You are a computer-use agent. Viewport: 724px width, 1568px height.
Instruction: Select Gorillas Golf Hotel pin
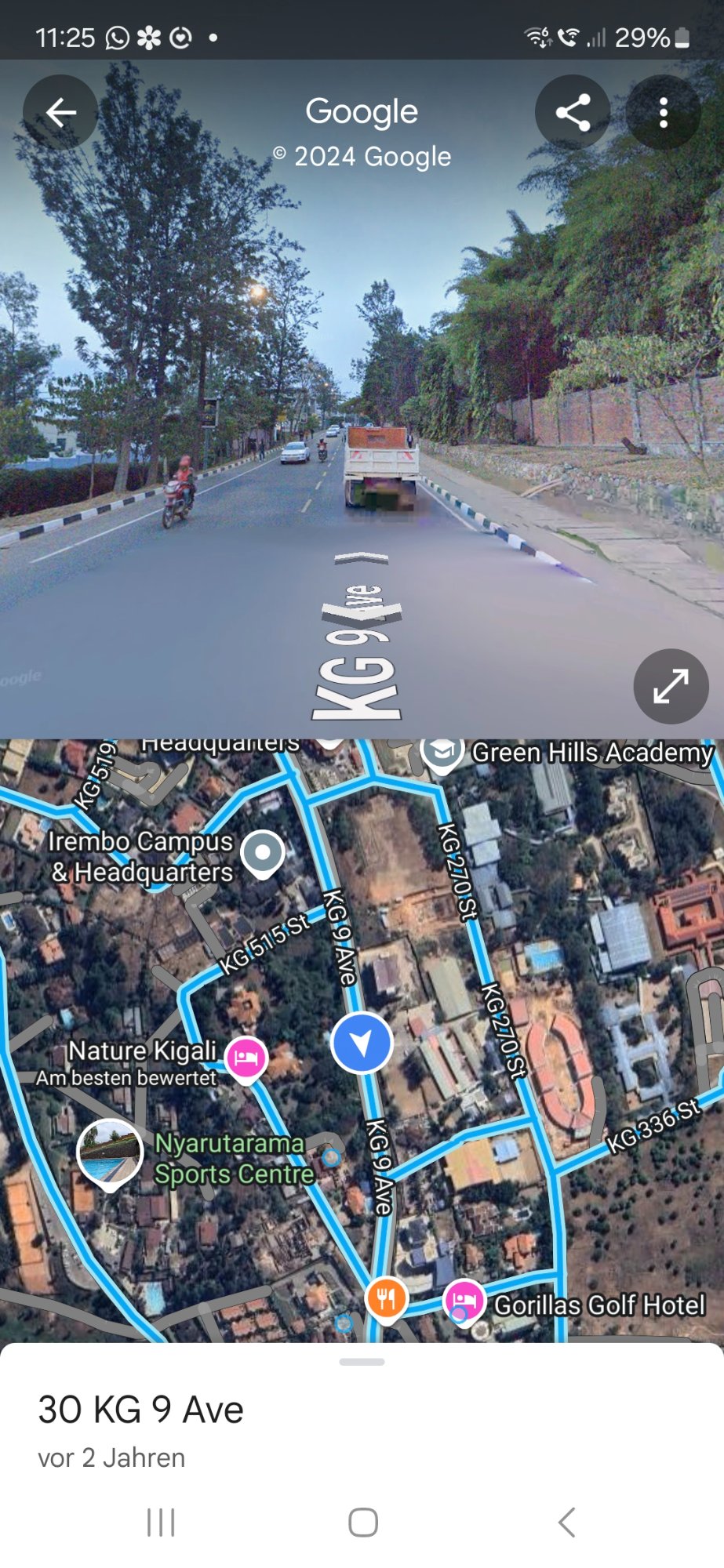click(x=464, y=1300)
